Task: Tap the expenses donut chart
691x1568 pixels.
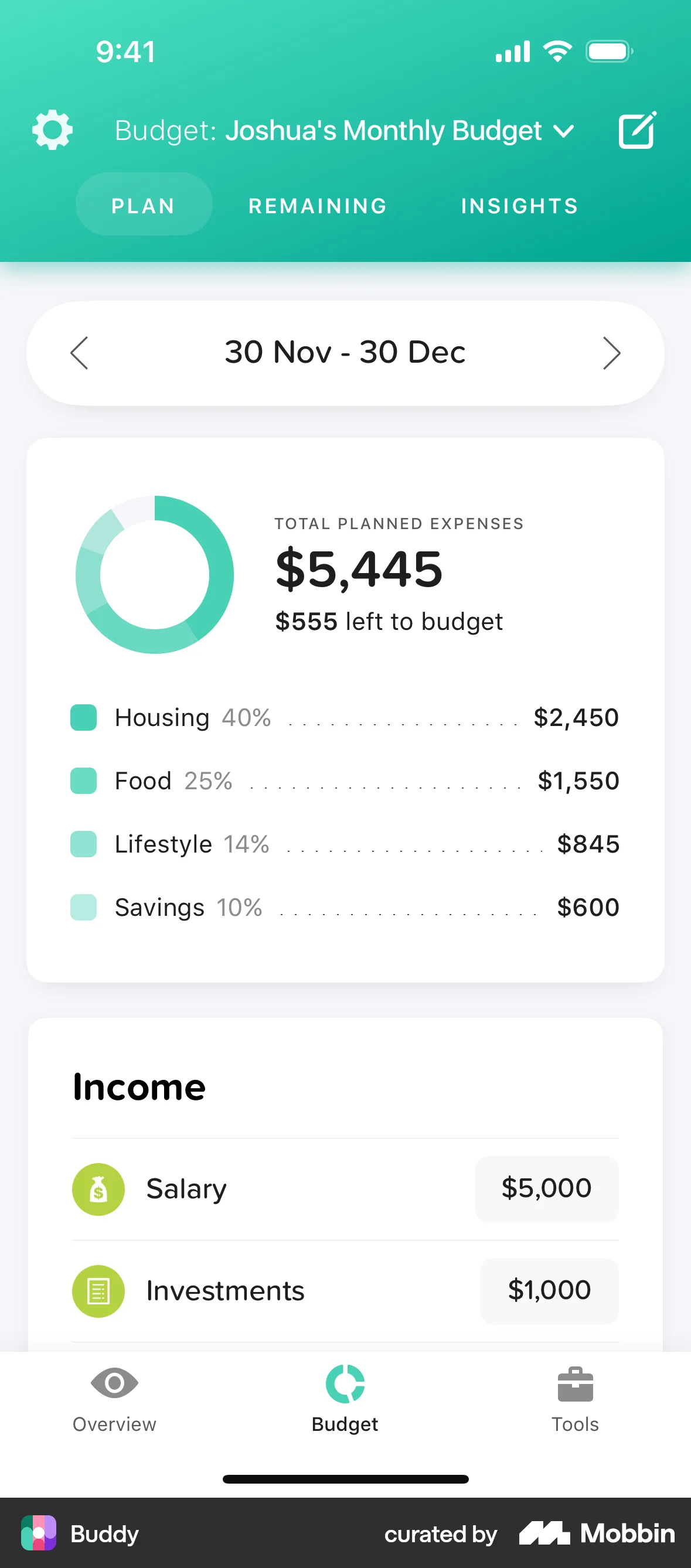Action: (155, 574)
